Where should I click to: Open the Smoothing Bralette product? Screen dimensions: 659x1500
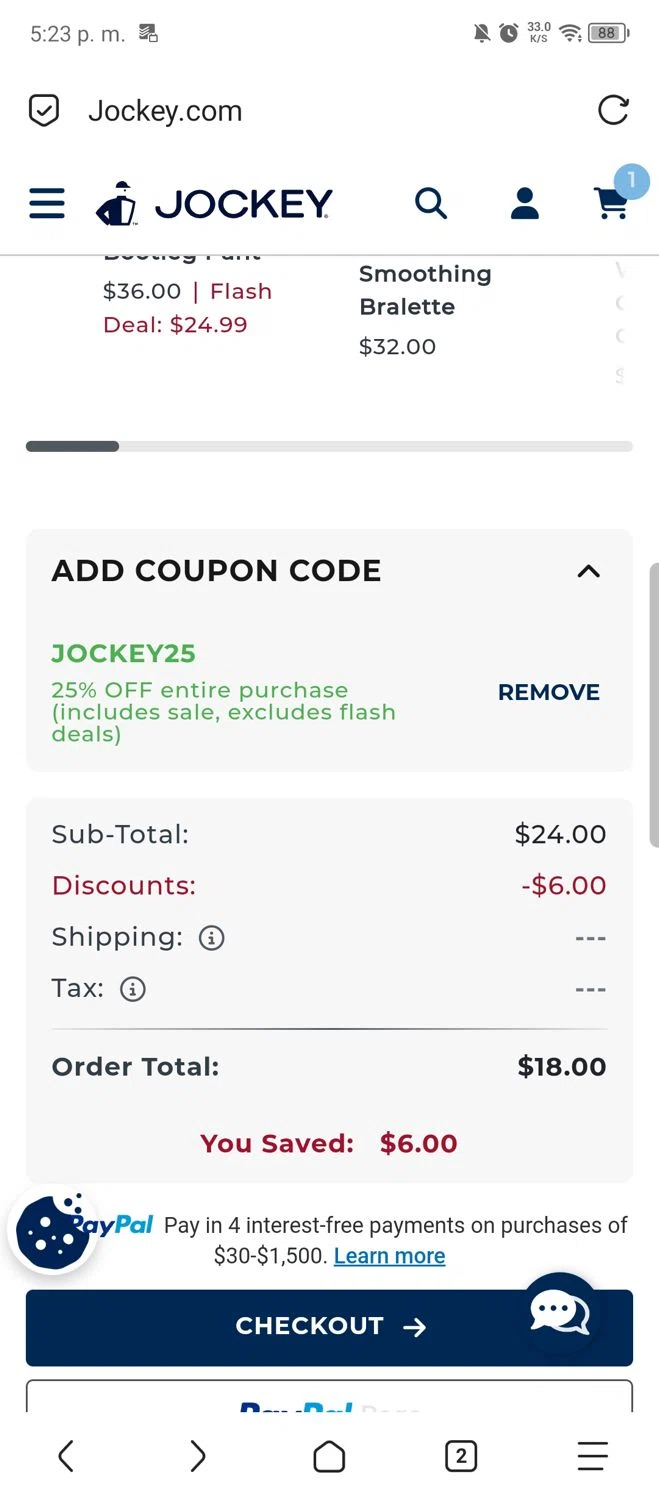pos(425,290)
